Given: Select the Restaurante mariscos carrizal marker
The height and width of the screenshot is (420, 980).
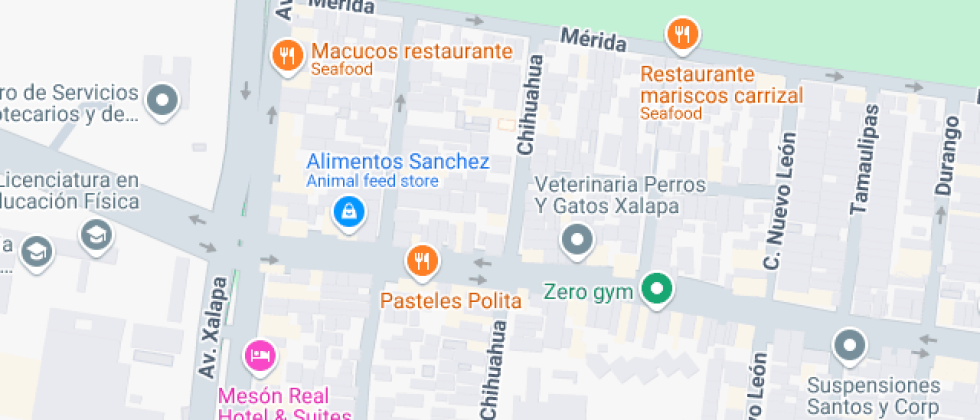Looking at the screenshot, I should point(682,36).
